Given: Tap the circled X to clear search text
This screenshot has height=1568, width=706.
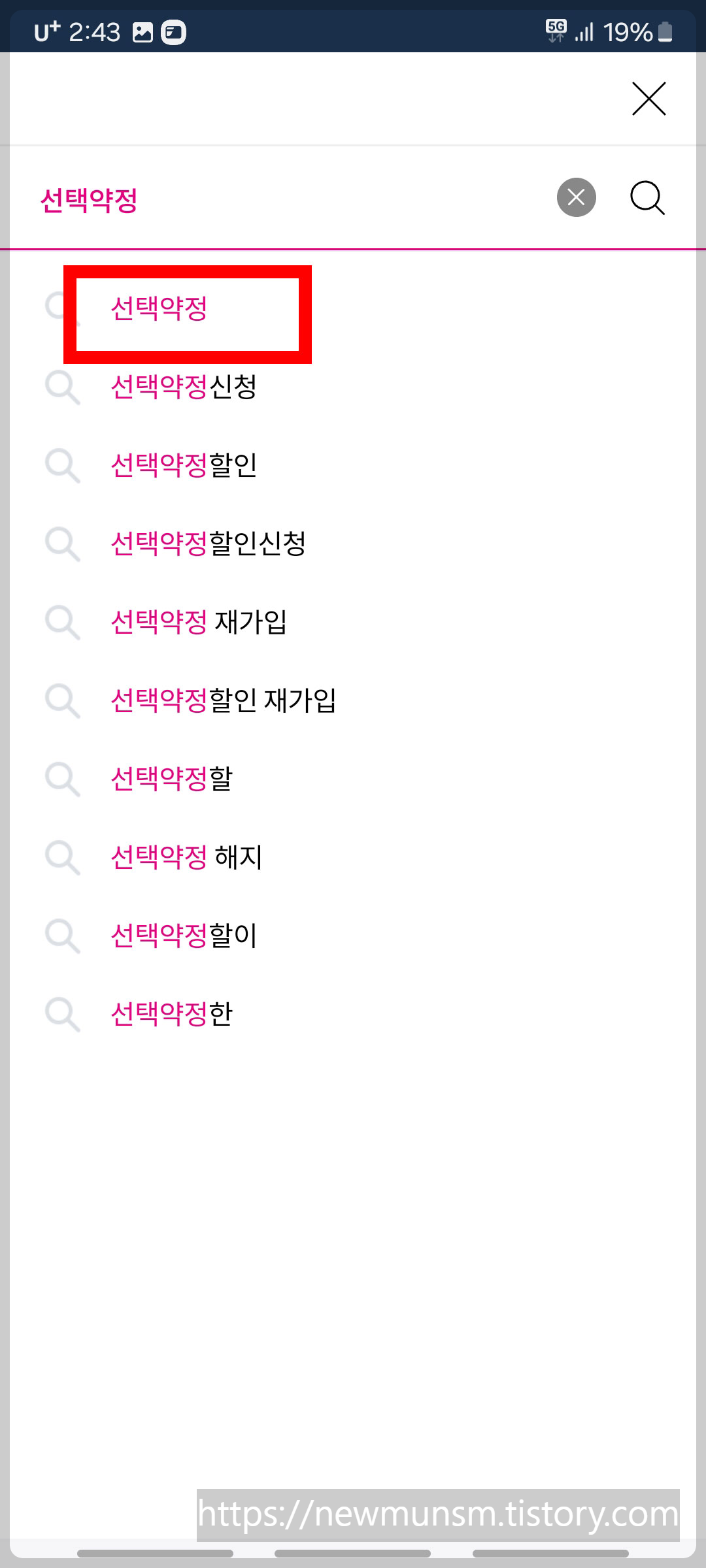Looking at the screenshot, I should pos(575,198).
